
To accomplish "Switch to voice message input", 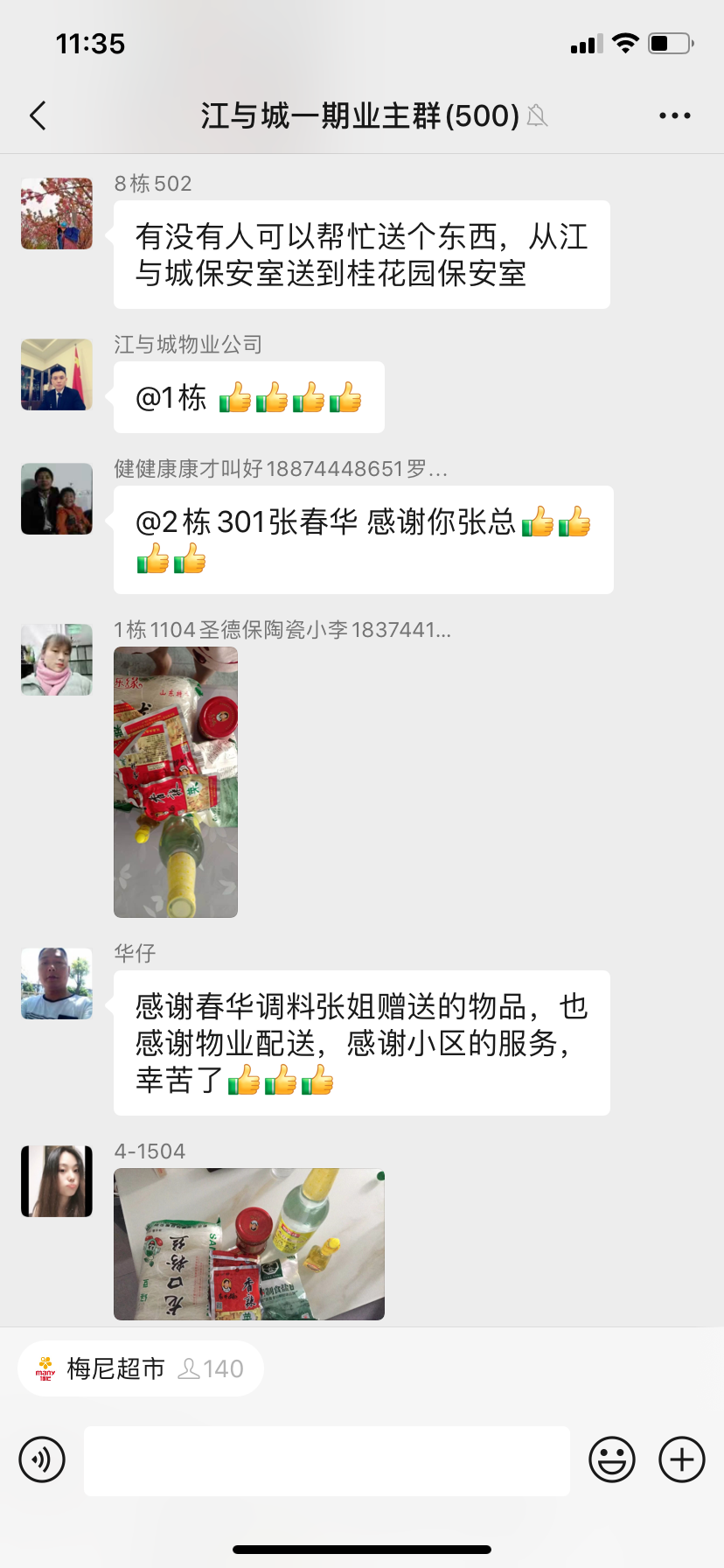I will [42, 1459].
